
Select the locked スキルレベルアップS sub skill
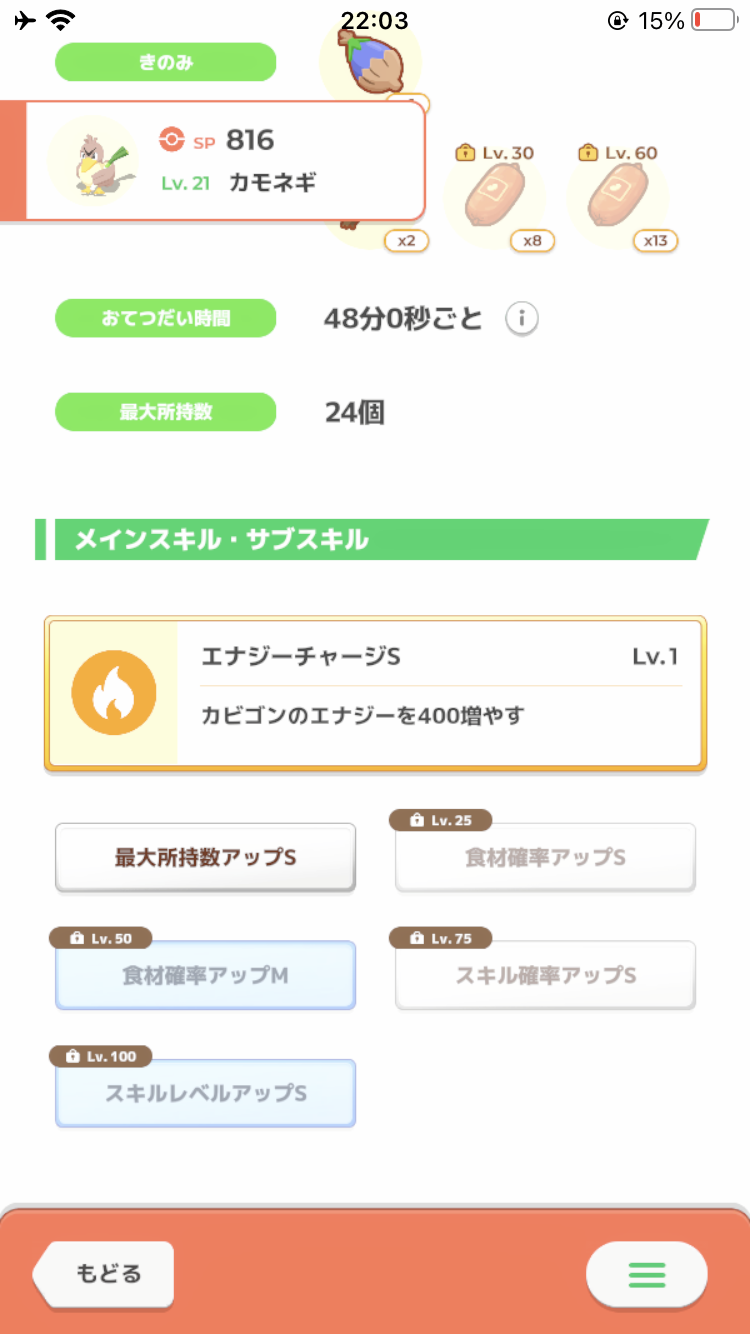tap(205, 1093)
